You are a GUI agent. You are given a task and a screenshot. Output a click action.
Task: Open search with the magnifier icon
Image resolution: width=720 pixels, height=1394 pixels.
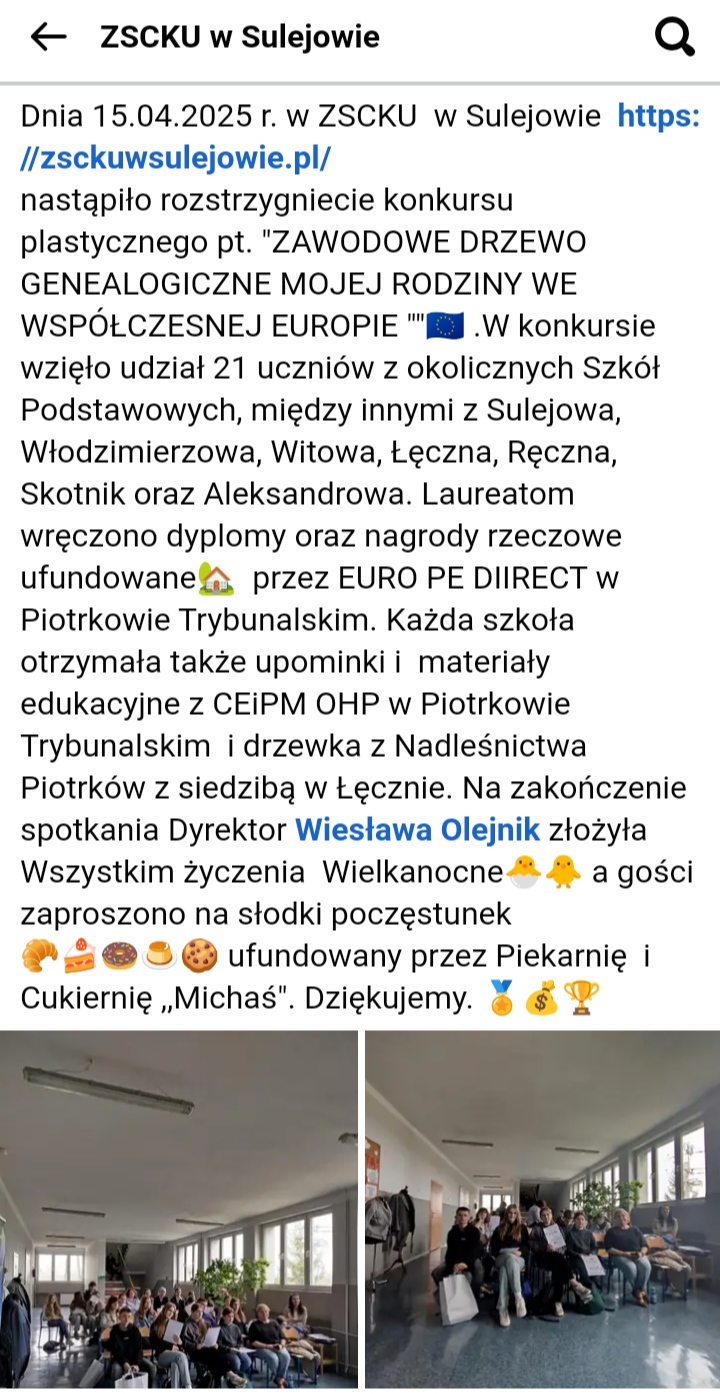[675, 38]
